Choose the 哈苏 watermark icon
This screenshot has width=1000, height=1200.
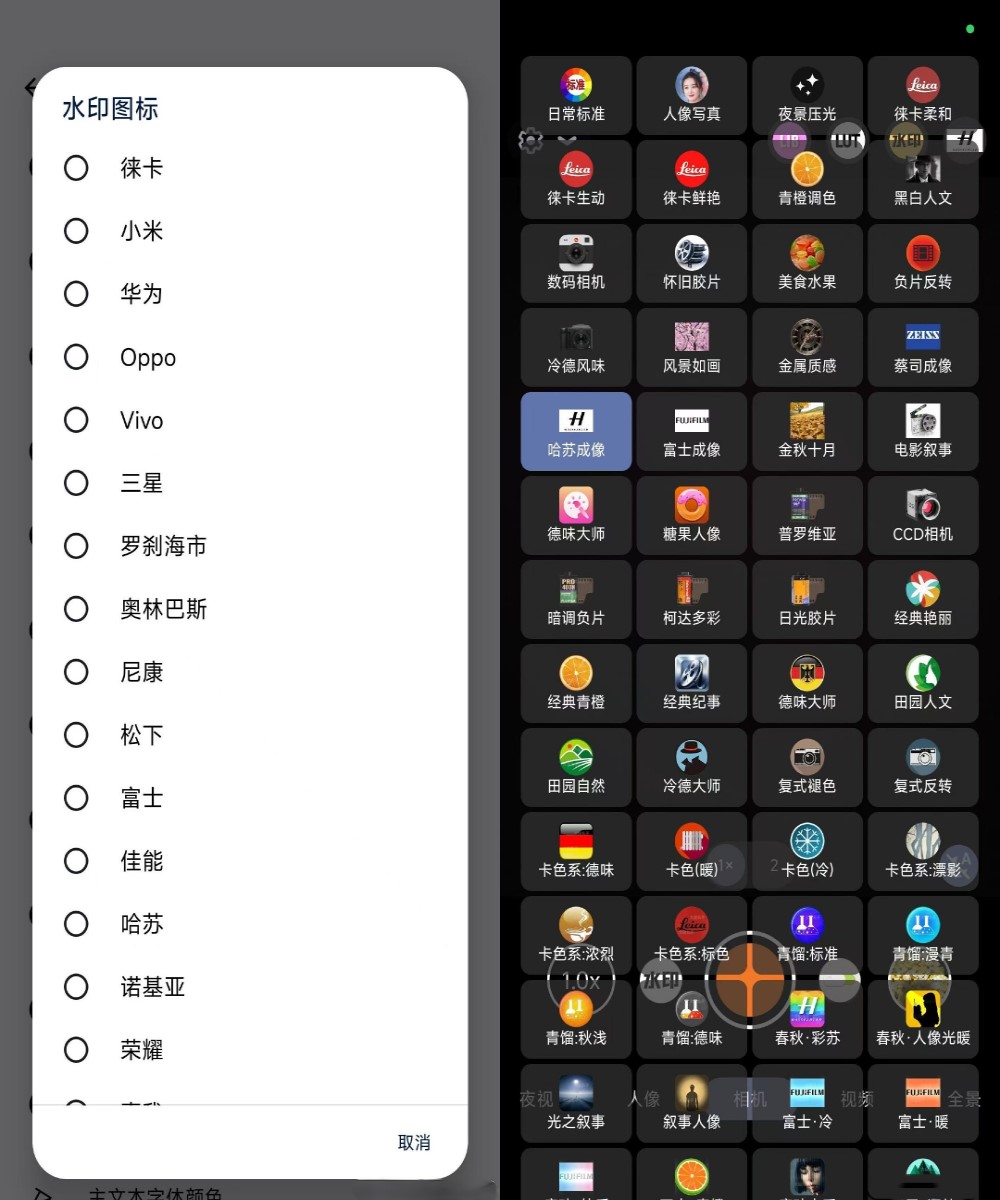tap(77, 924)
